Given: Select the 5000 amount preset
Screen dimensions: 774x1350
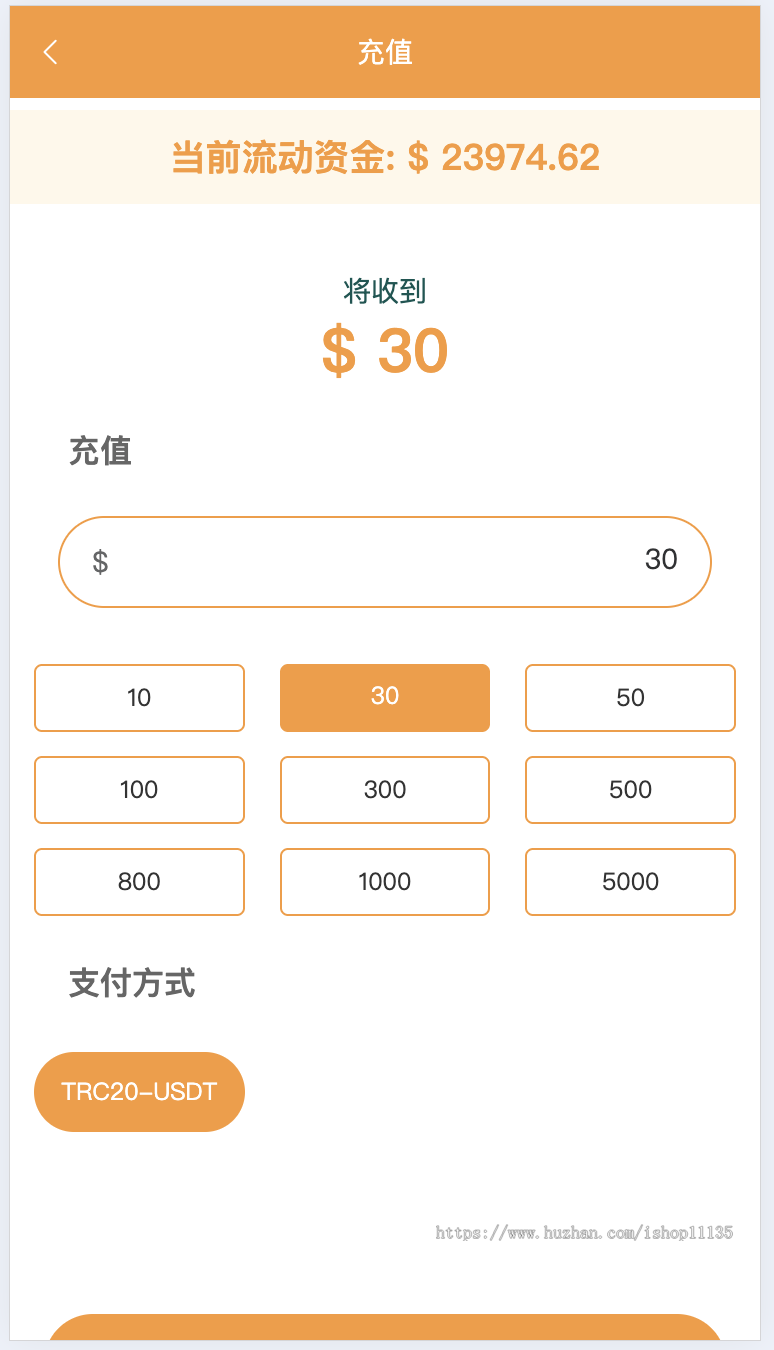Looking at the screenshot, I should pos(629,881).
